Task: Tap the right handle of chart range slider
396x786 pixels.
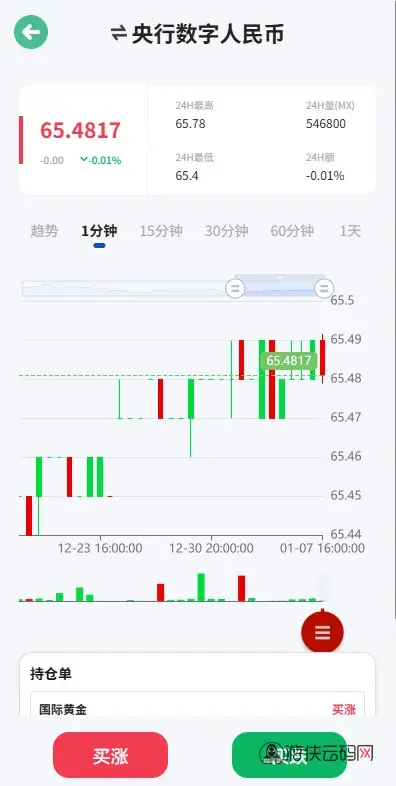Action: click(x=324, y=288)
